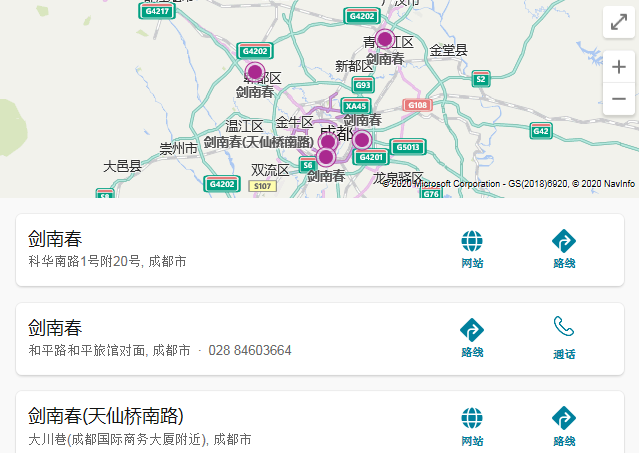Viewport: 639px width, 453px height.
Task: Get directions to 剑南春 at 和平路
Action: click(472, 338)
